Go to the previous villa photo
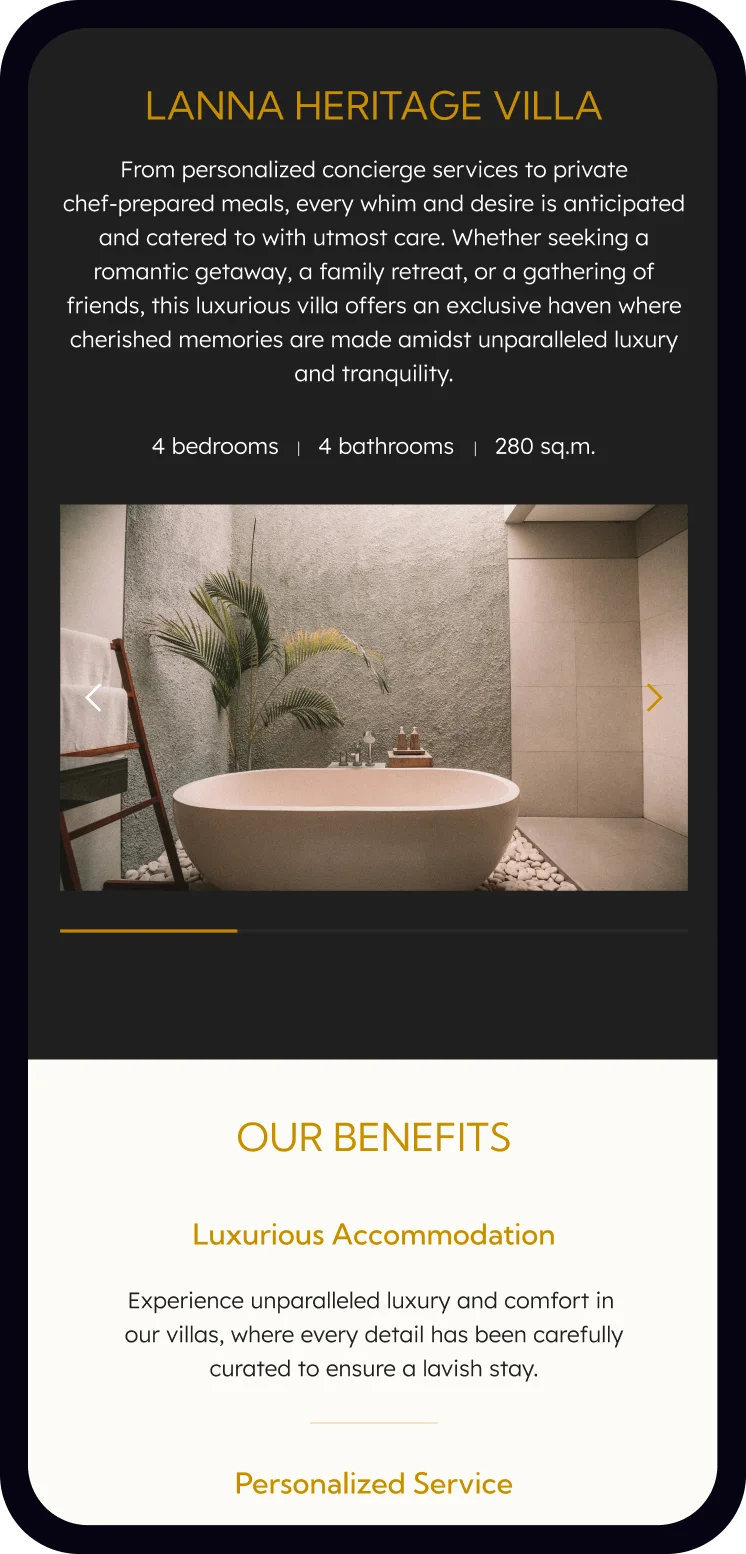The image size is (746, 1554). click(93, 698)
